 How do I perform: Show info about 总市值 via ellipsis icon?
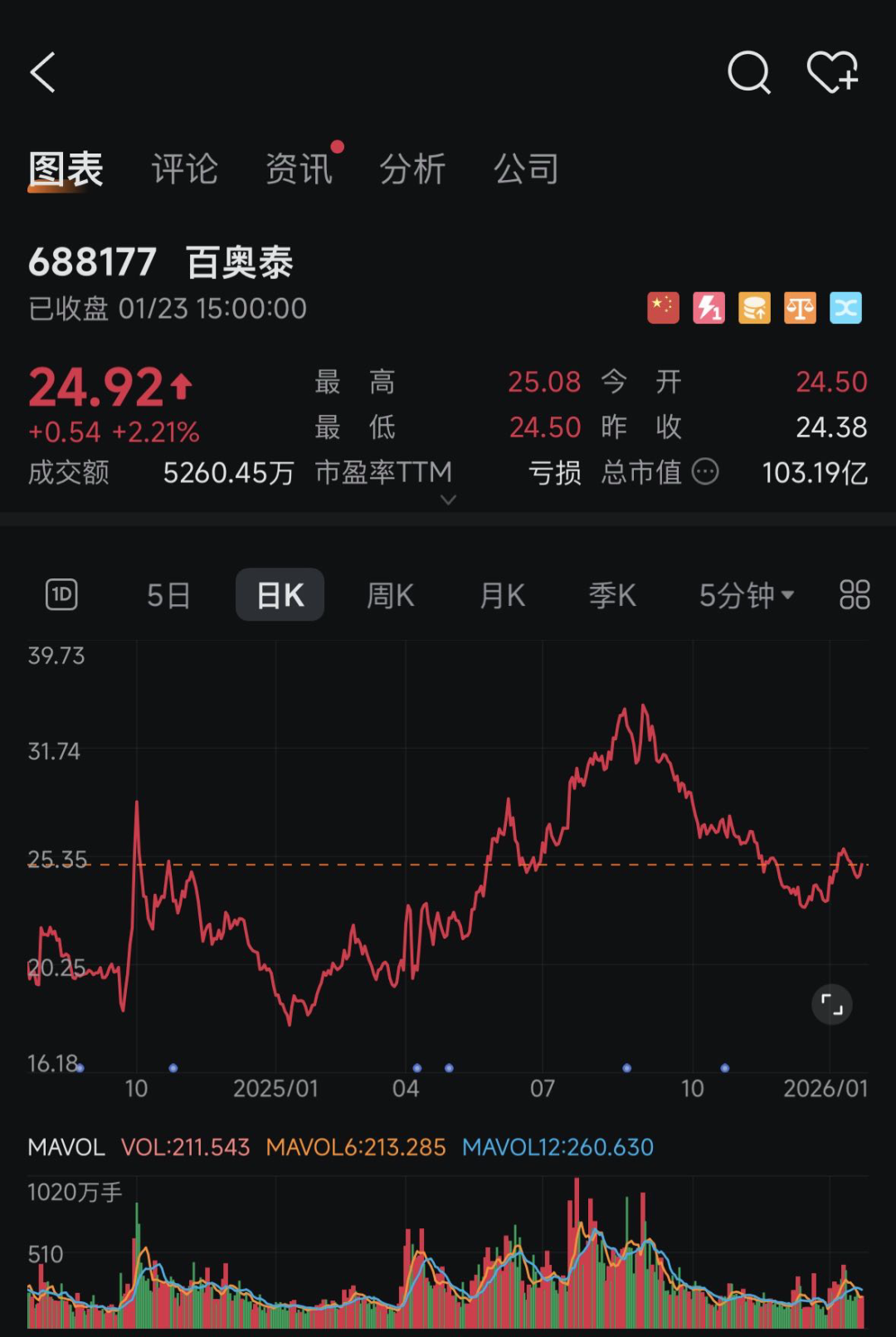tap(705, 472)
